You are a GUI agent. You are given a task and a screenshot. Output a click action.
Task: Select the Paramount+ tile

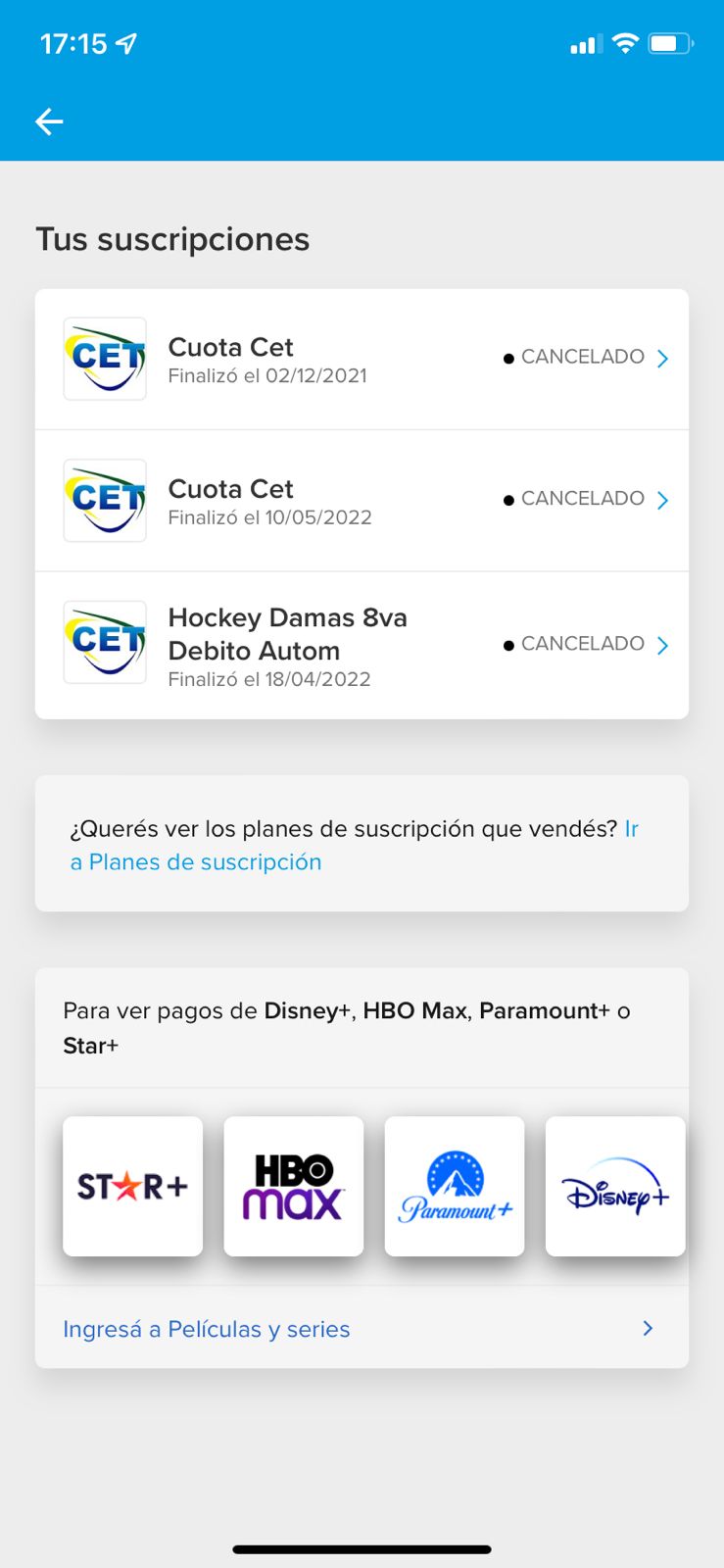tap(455, 1187)
